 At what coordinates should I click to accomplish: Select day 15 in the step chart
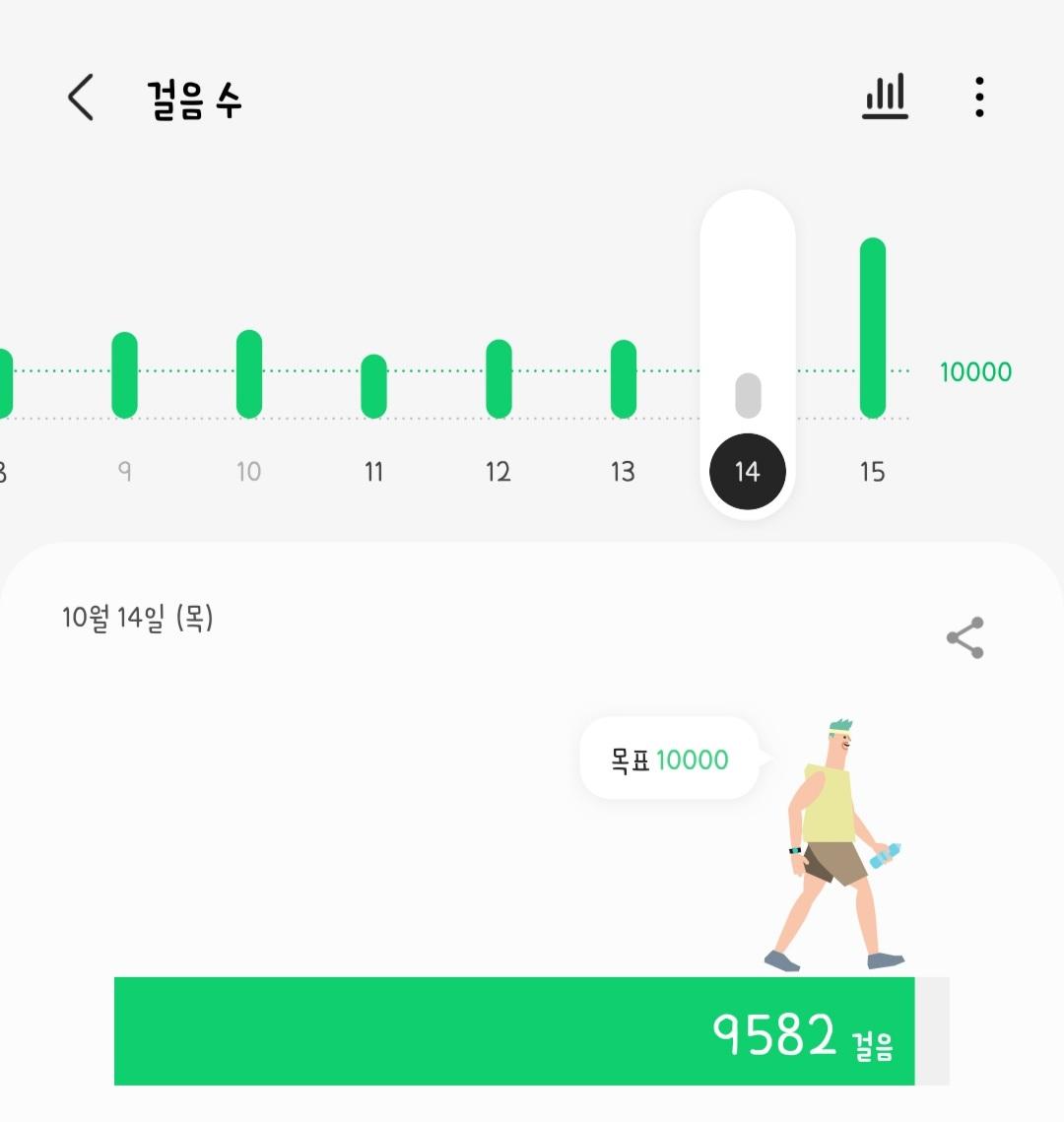tap(872, 374)
